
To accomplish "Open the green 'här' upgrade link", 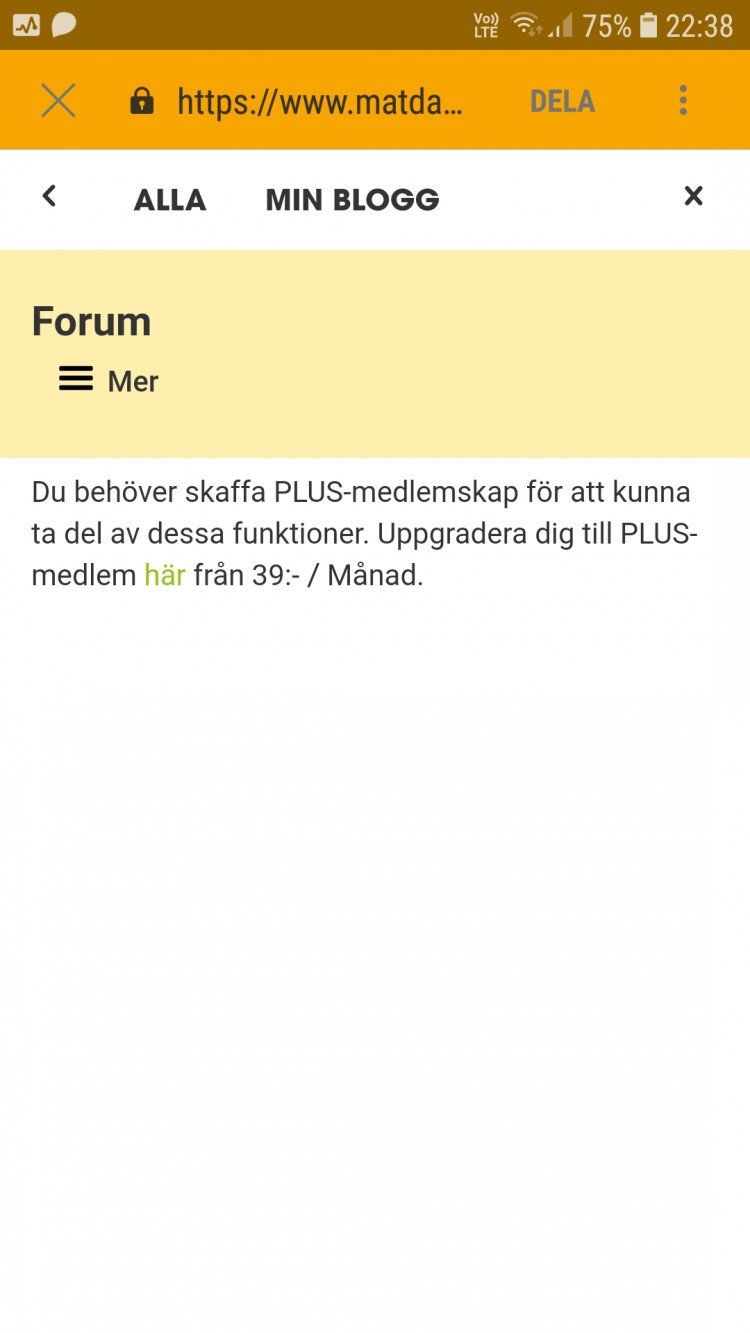I will coord(165,575).
